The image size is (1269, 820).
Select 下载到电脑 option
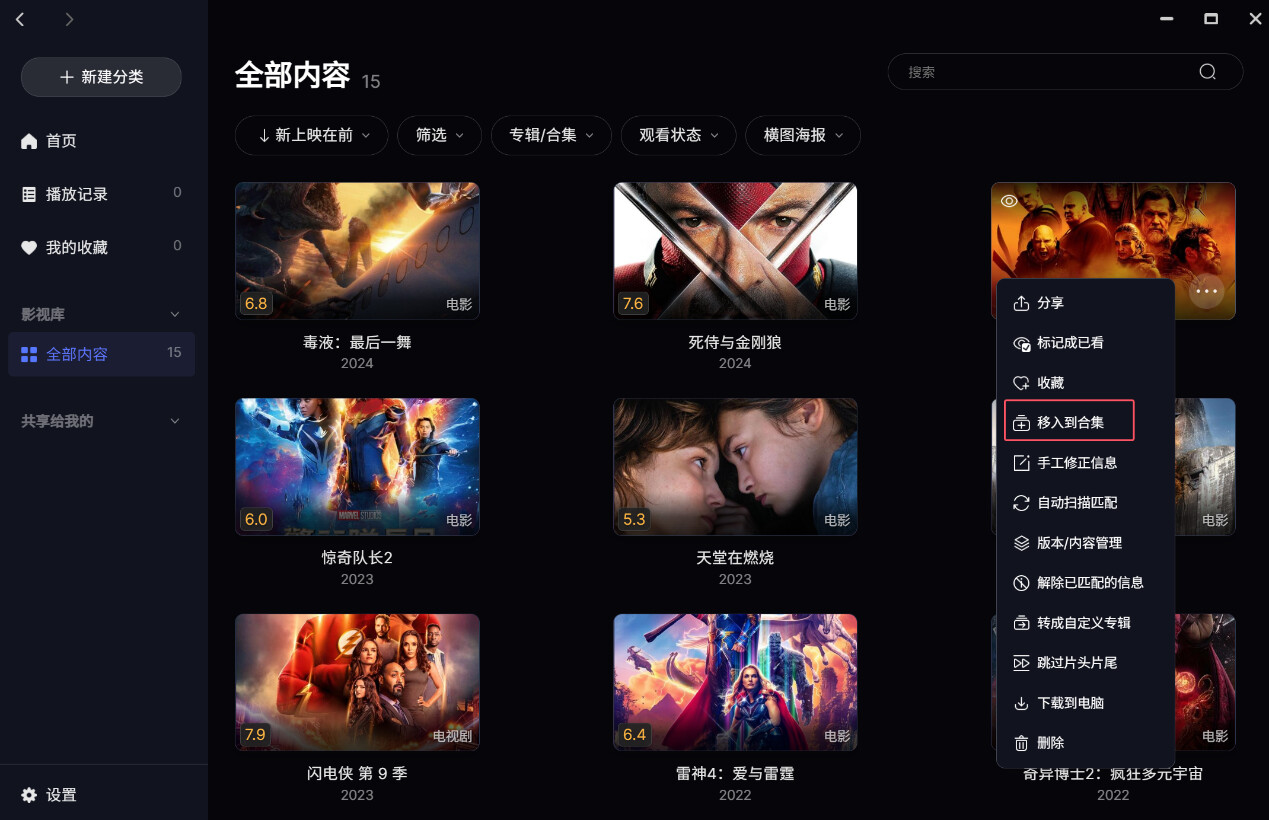(x=1070, y=703)
